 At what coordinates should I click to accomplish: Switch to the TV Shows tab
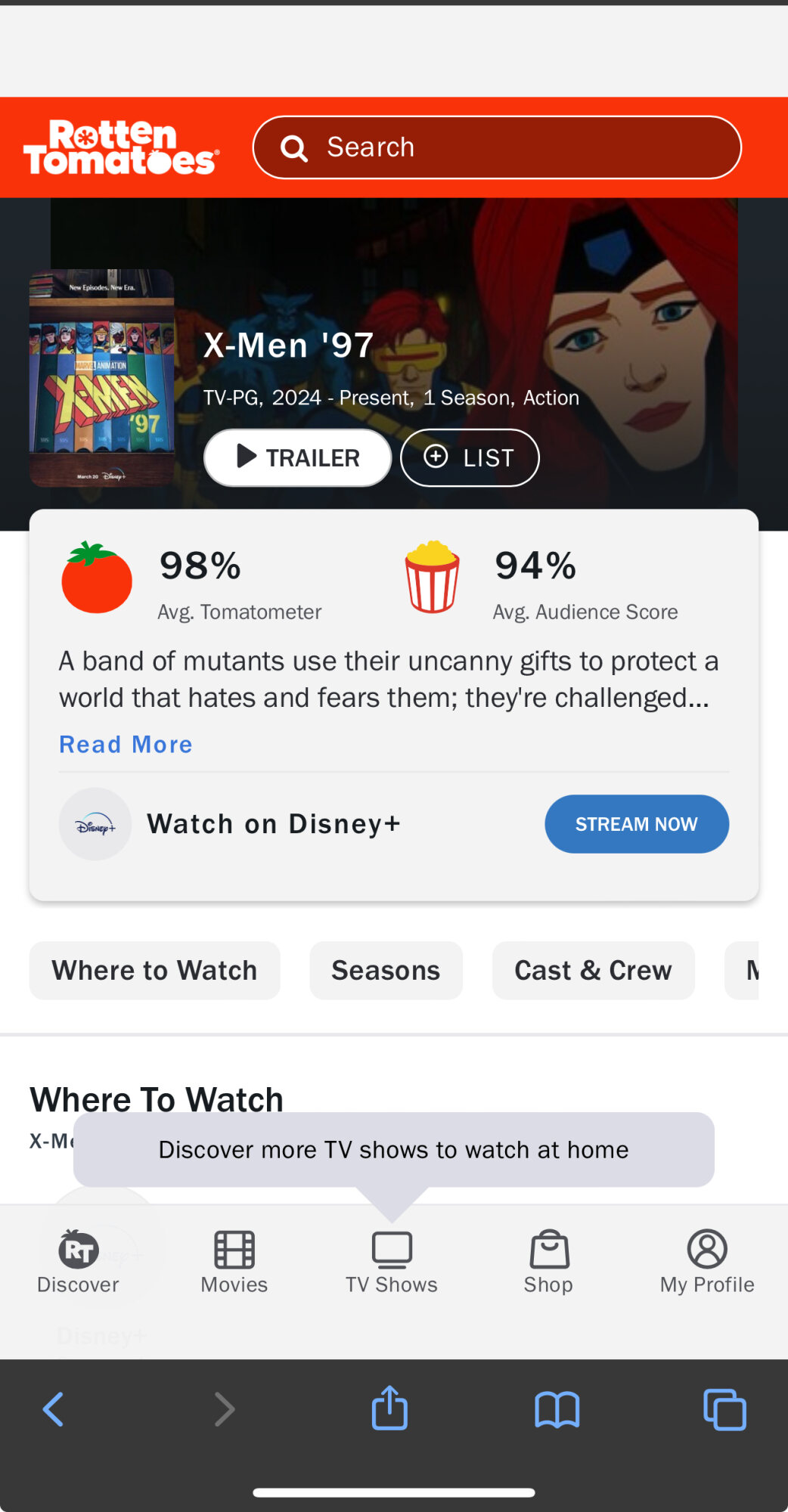click(392, 1262)
